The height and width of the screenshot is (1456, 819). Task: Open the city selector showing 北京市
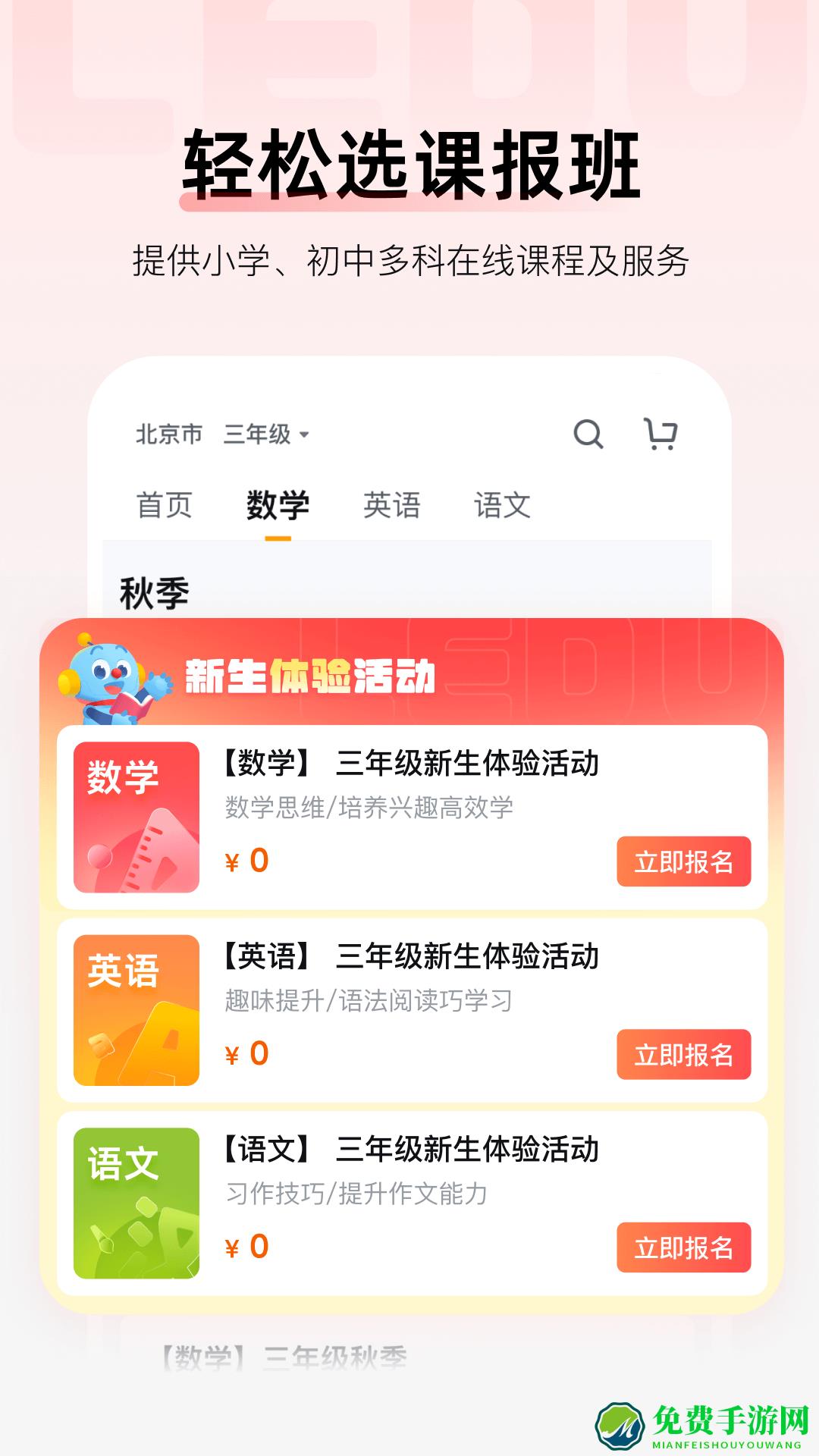168,435
